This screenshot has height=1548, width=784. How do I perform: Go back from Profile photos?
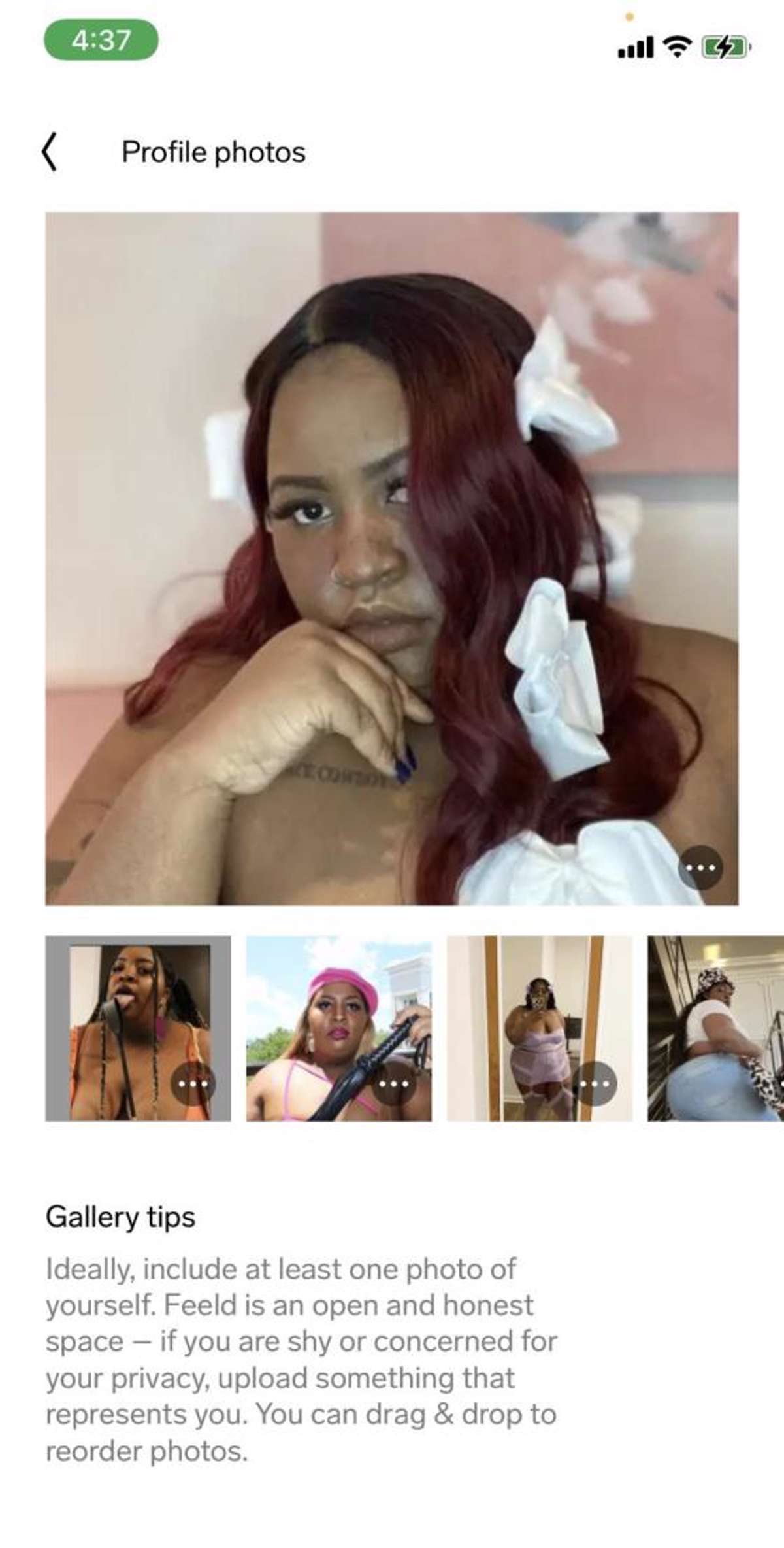(50, 152)
